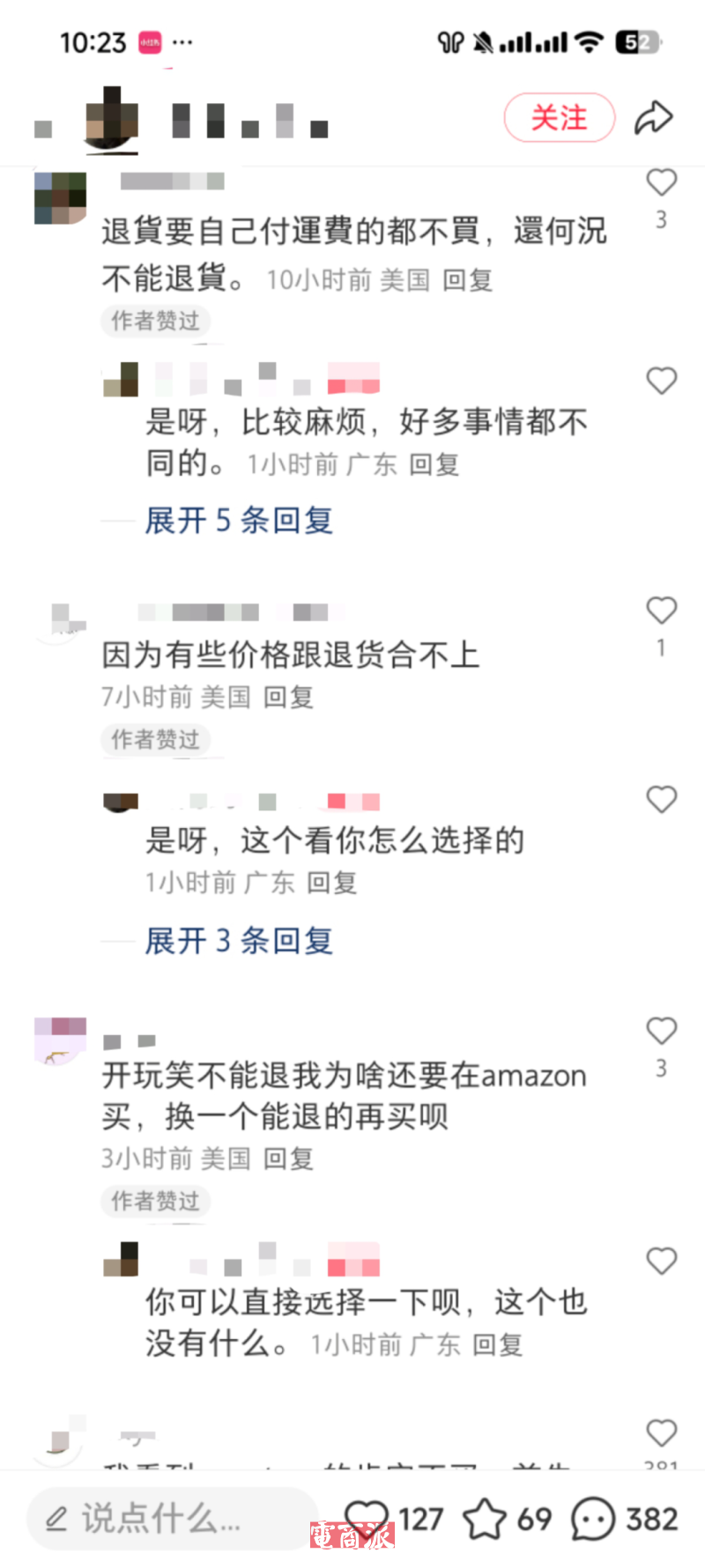Reply to comment 因为有些价格跟退货合不上
The height and width of the screenshot is (1568, 705).
click(x=289, y=698)
